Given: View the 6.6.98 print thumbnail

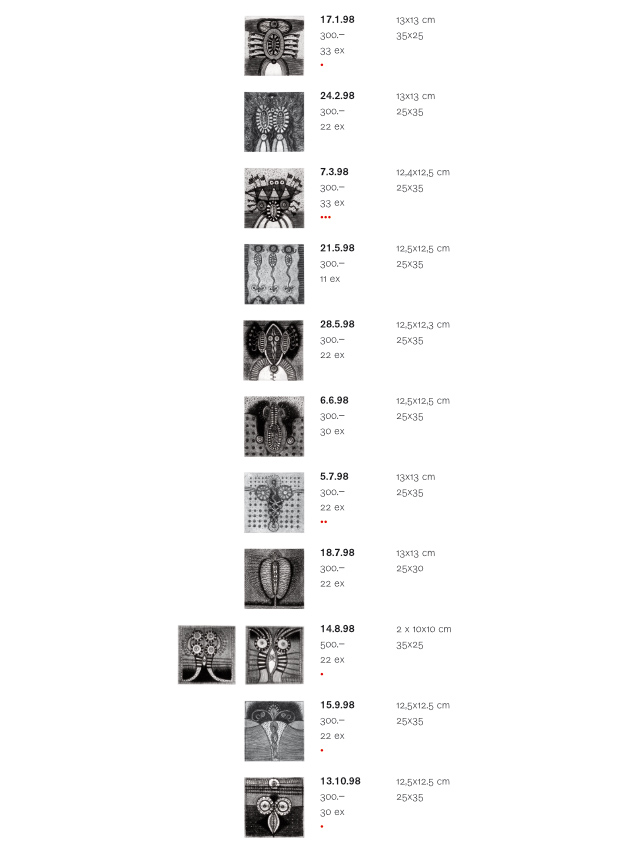Looking at the screenshot, I should pyautogui.click(x=274, y=426).
